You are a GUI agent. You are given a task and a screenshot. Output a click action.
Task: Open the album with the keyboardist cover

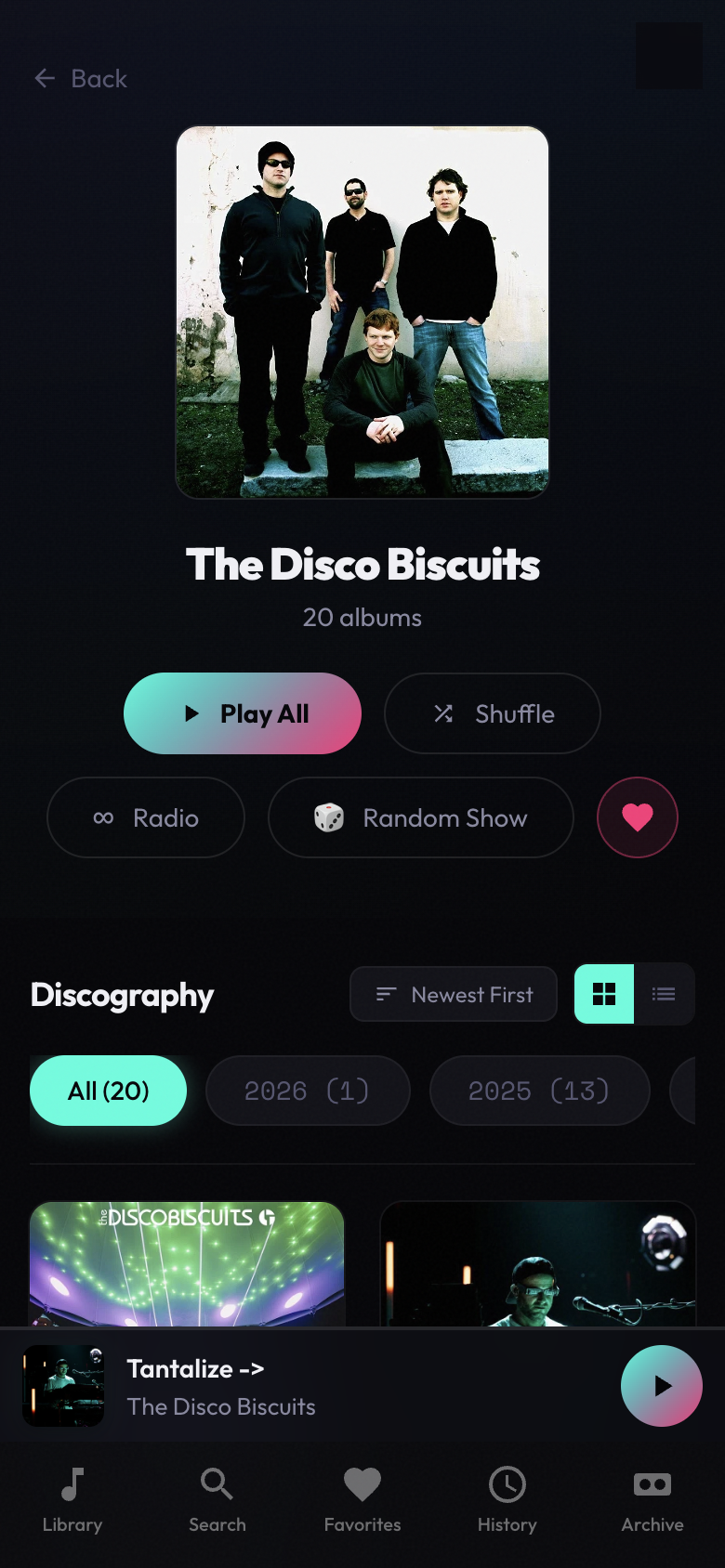click(x=538, y=1263)
